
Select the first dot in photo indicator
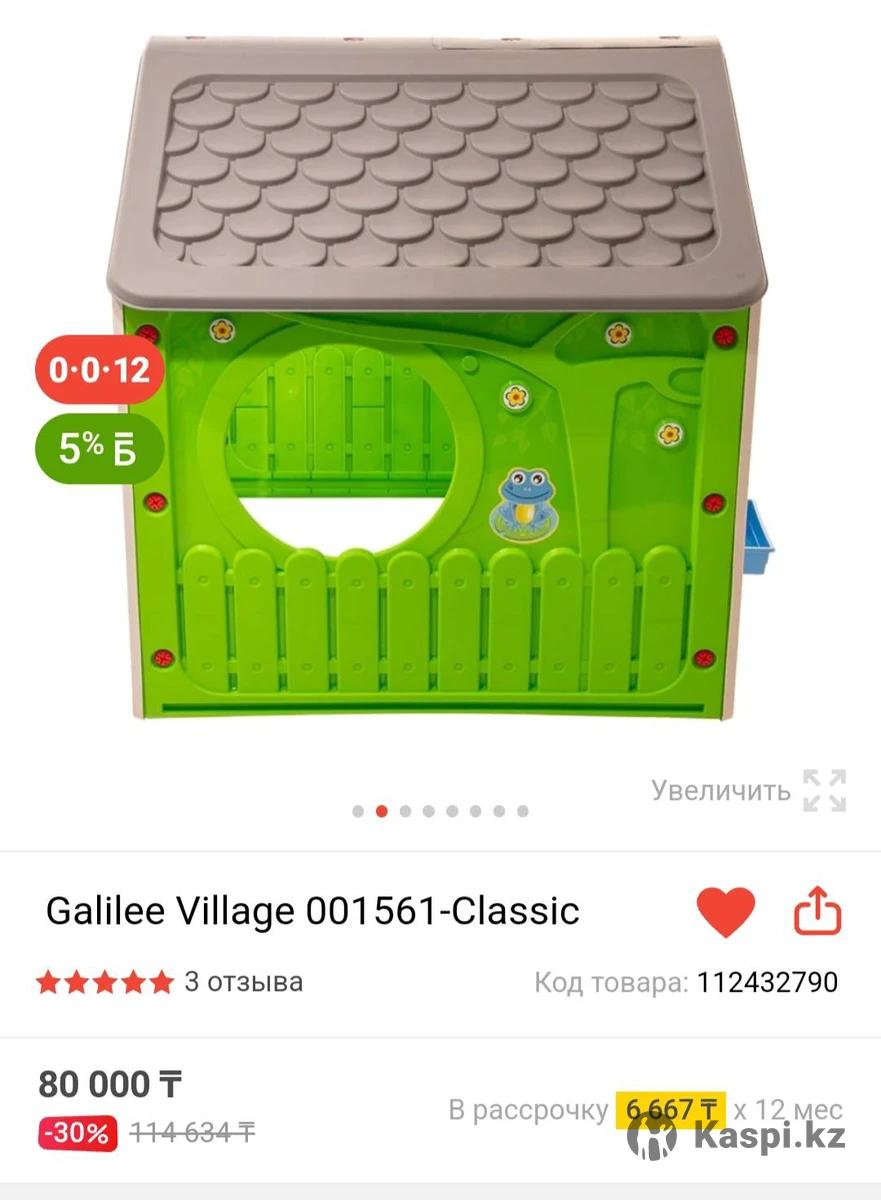coord(358,811)
